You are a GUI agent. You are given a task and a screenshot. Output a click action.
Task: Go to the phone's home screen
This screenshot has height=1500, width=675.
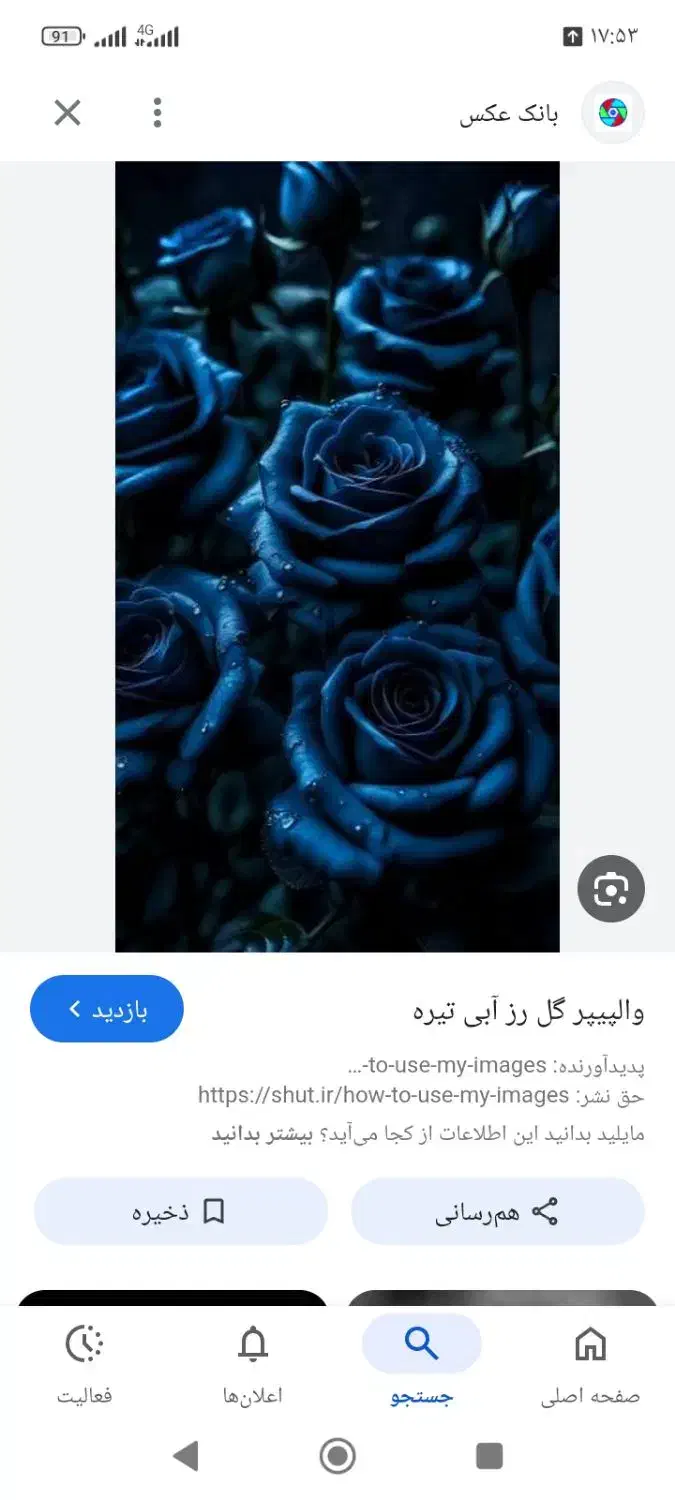coord(338,1456)
